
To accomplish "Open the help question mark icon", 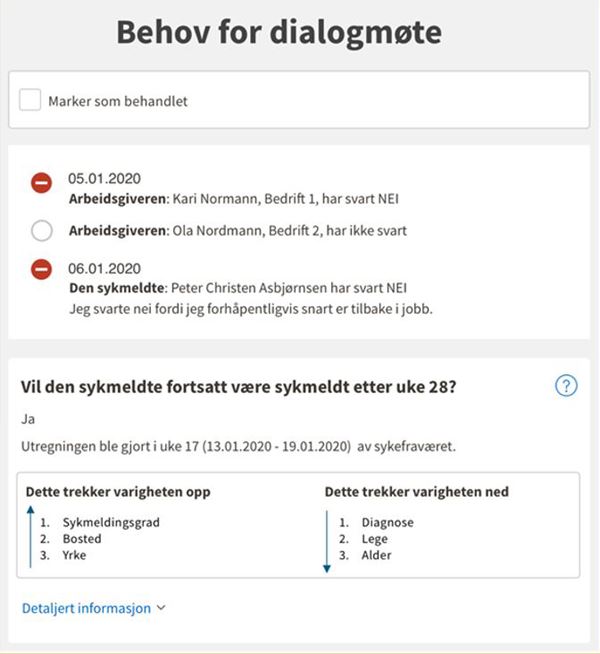I will tap(566, 386).
